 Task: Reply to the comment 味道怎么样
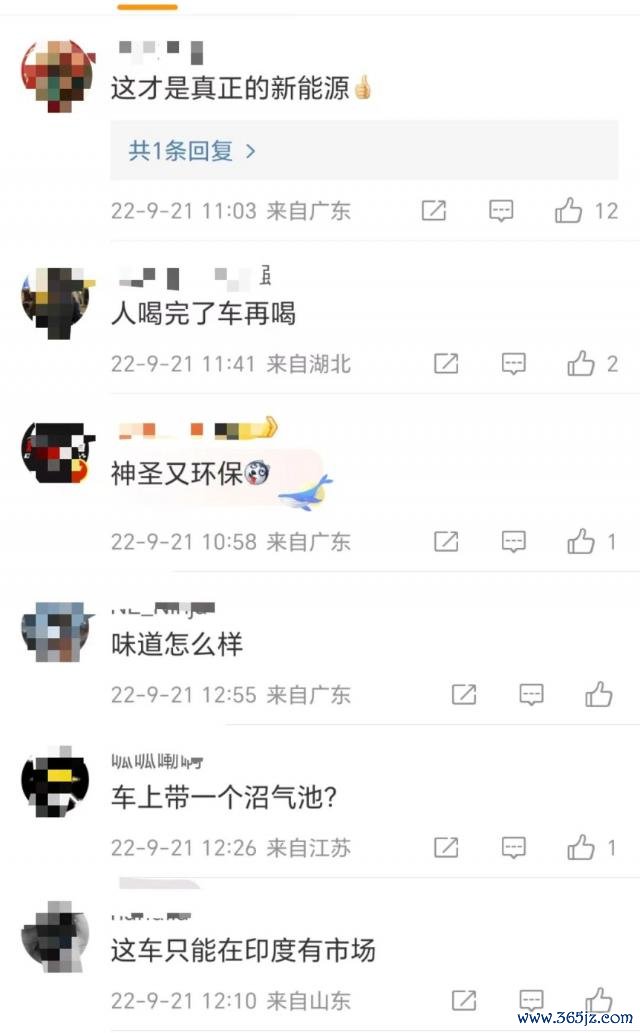[x=531, y=695]
